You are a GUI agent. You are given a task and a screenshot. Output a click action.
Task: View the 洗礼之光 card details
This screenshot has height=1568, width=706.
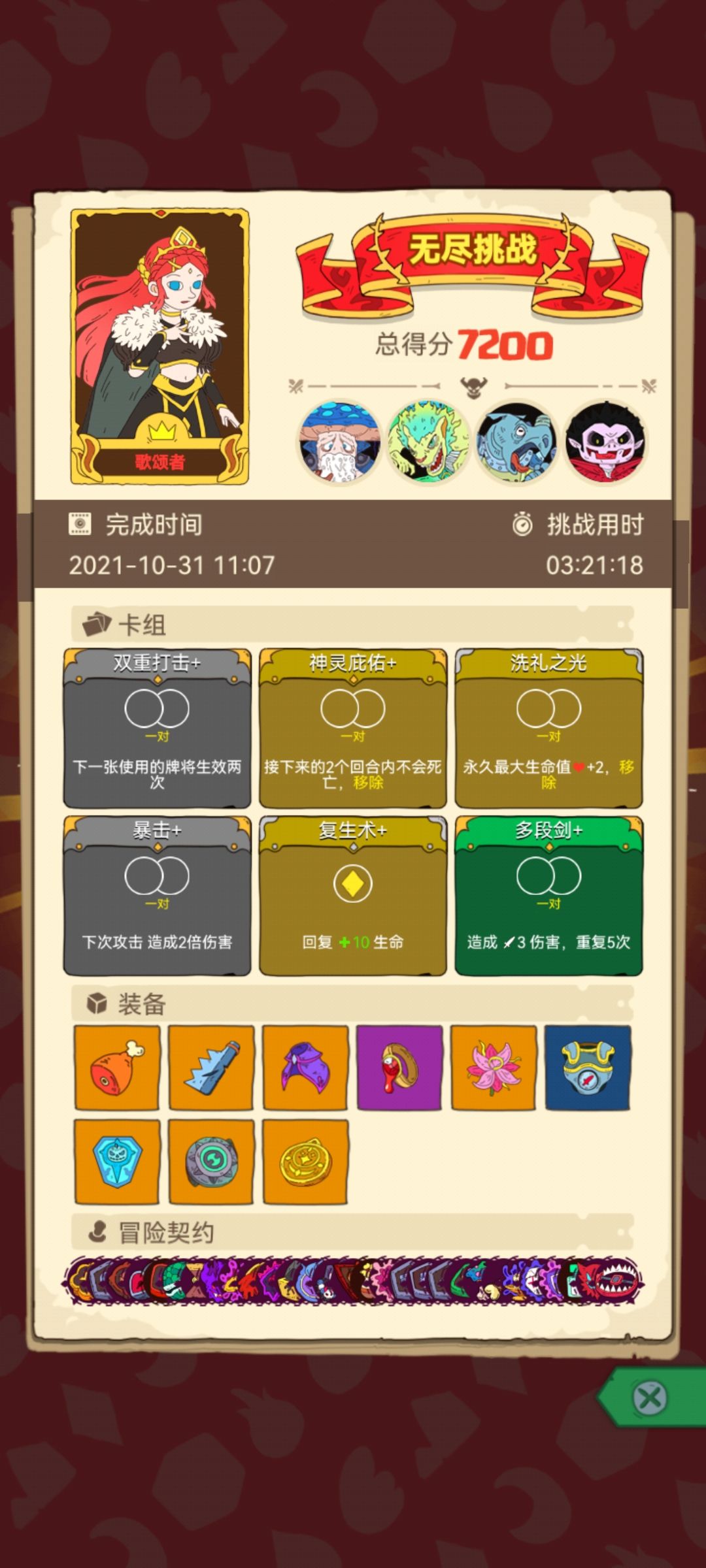click(x=548, y=728)
